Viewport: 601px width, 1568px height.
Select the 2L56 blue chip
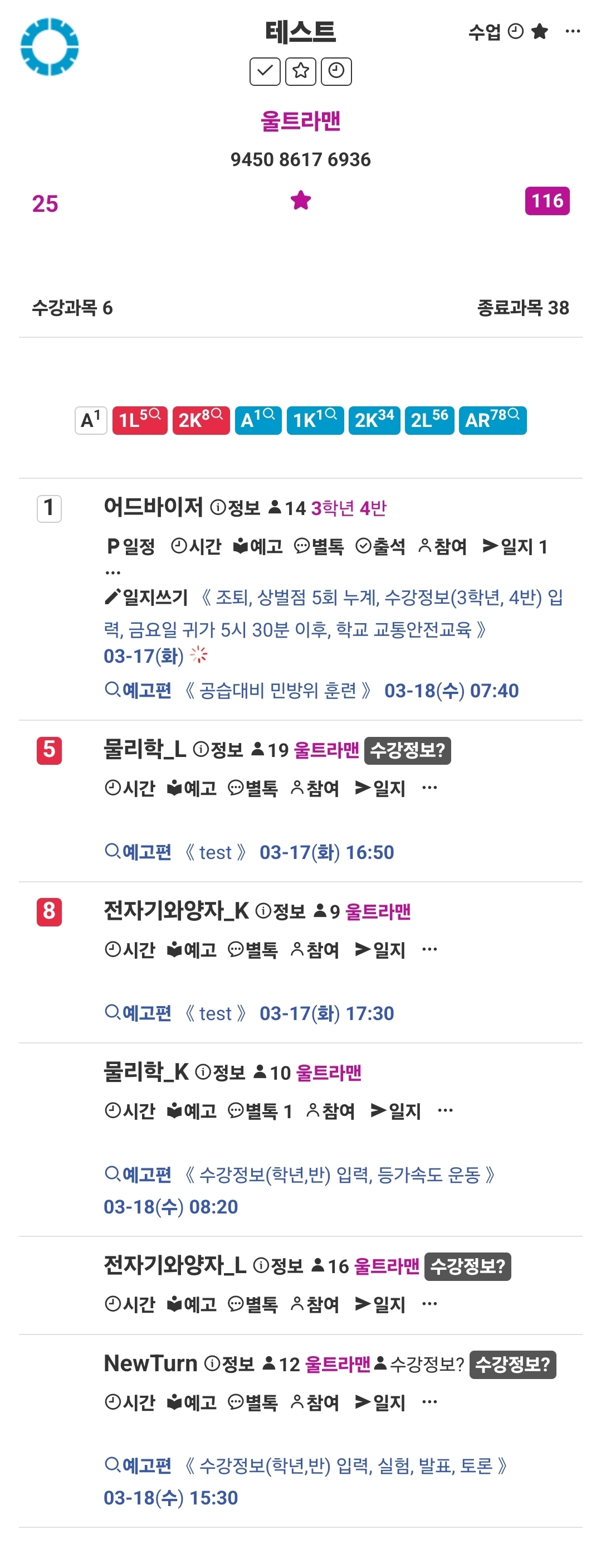[429, 420]
